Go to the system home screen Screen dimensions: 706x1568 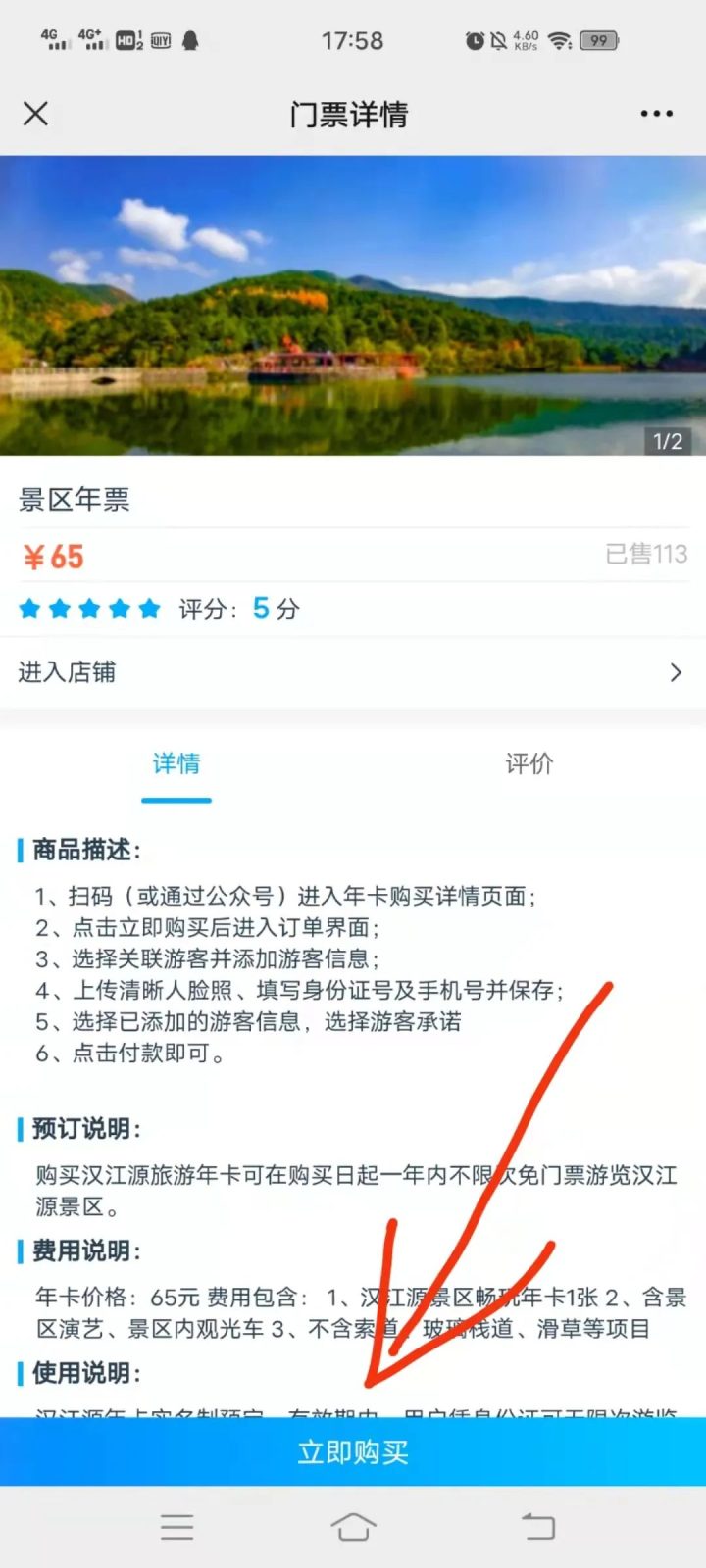coord(353,1526)
